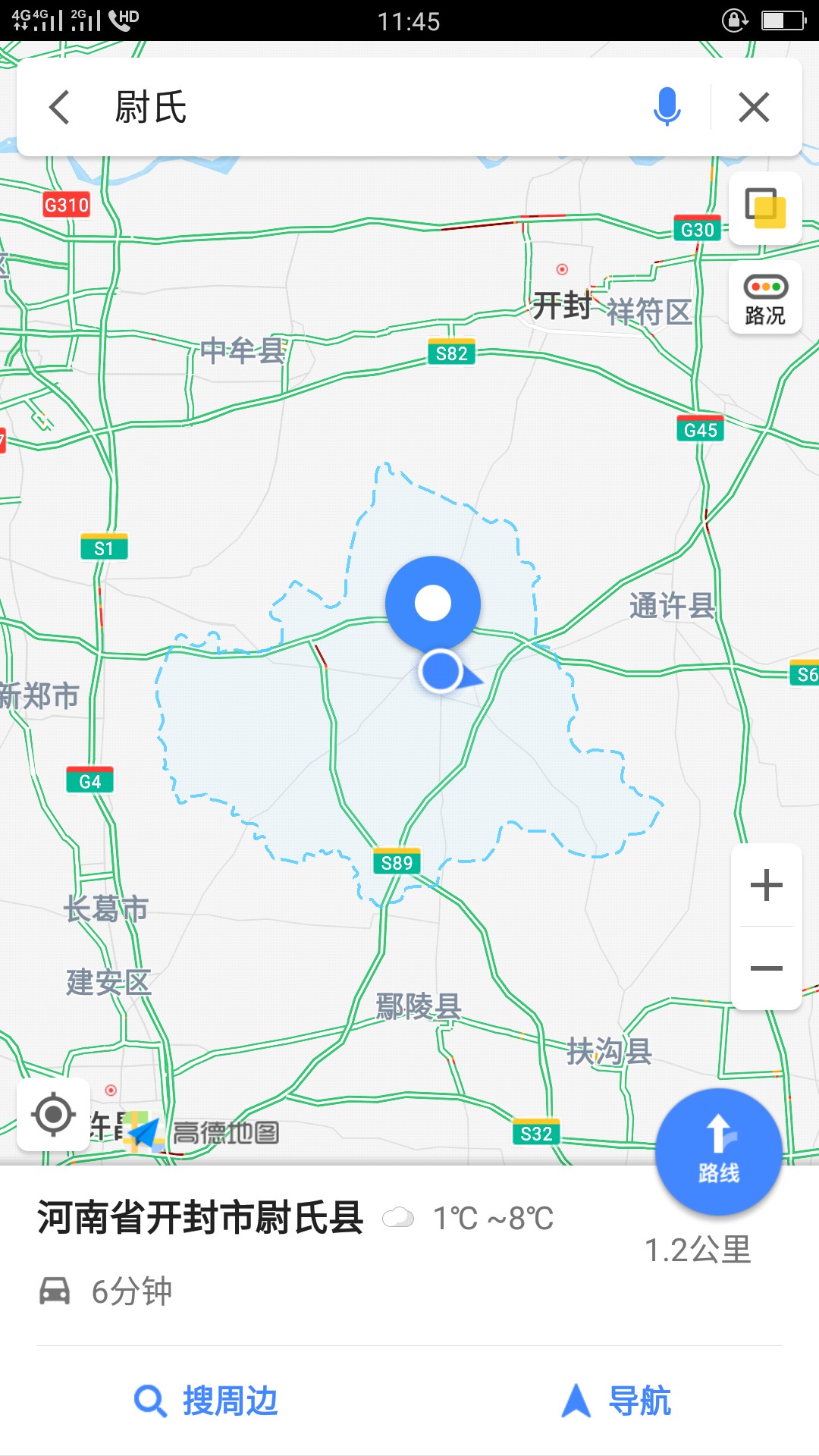The width and height of the screenshot is (819, 1456).
Task: Open details for 河南省开封市尉氏县
Action: pyautogui.click(x=201, y=1218)
